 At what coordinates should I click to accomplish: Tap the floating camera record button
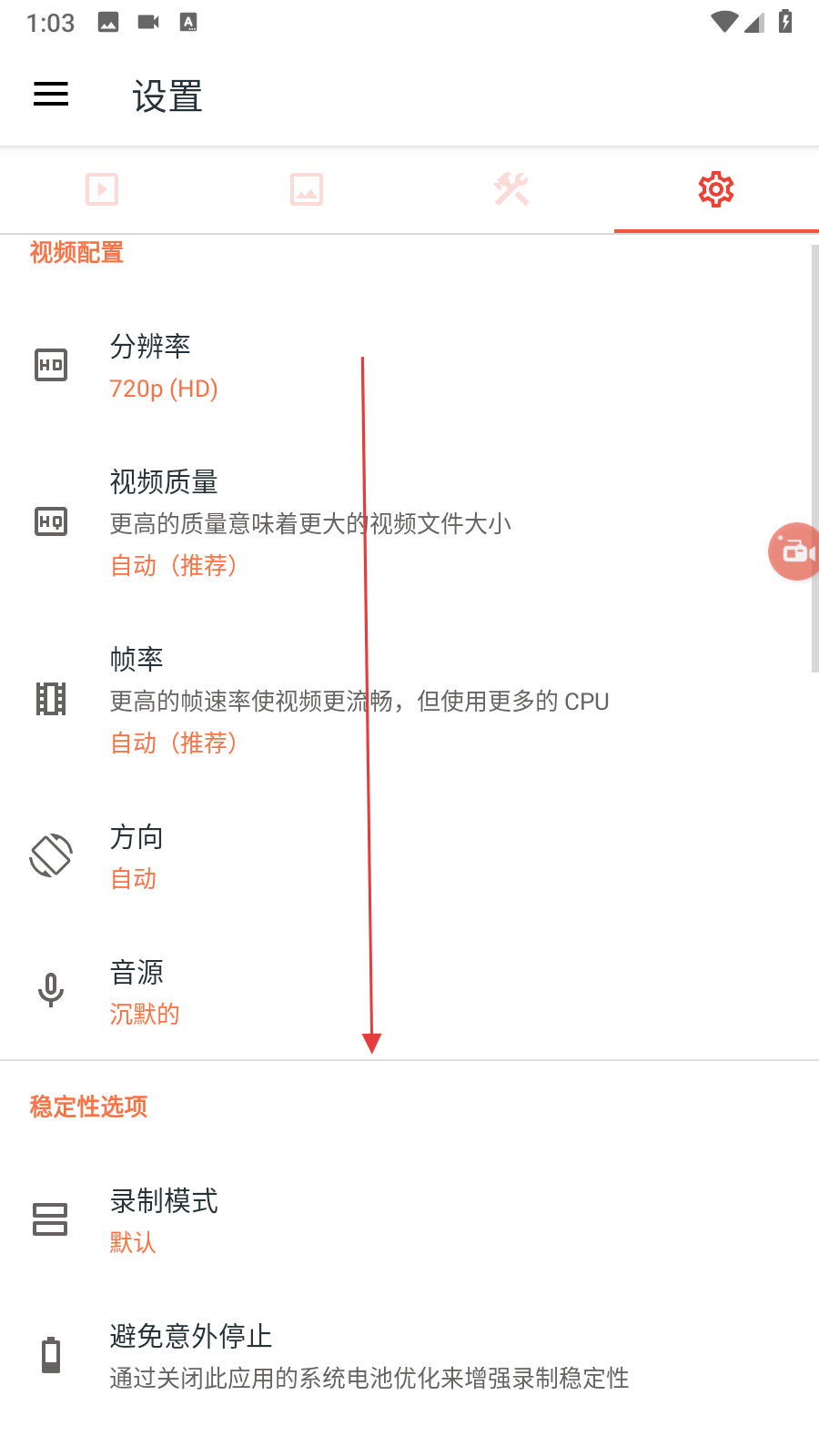click(795, 551)
